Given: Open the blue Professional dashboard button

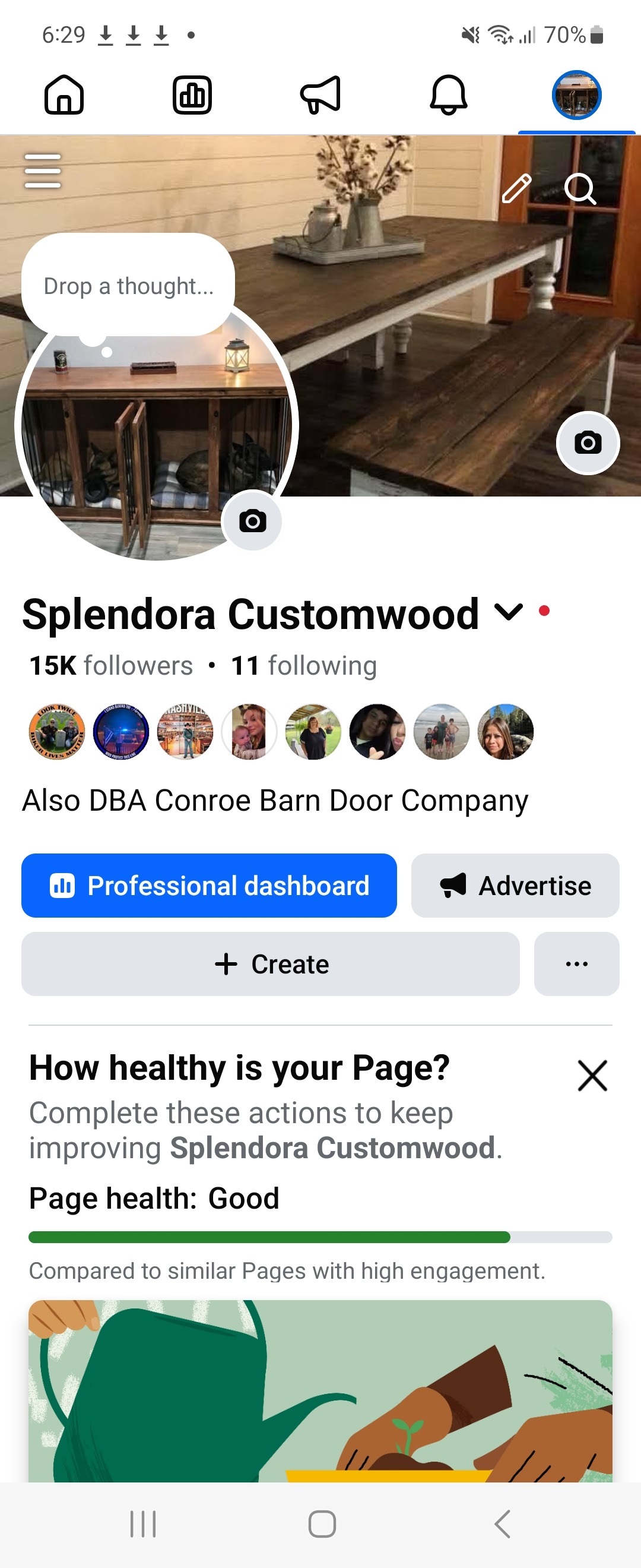Looking at the screenshot, I should [209, 886].
